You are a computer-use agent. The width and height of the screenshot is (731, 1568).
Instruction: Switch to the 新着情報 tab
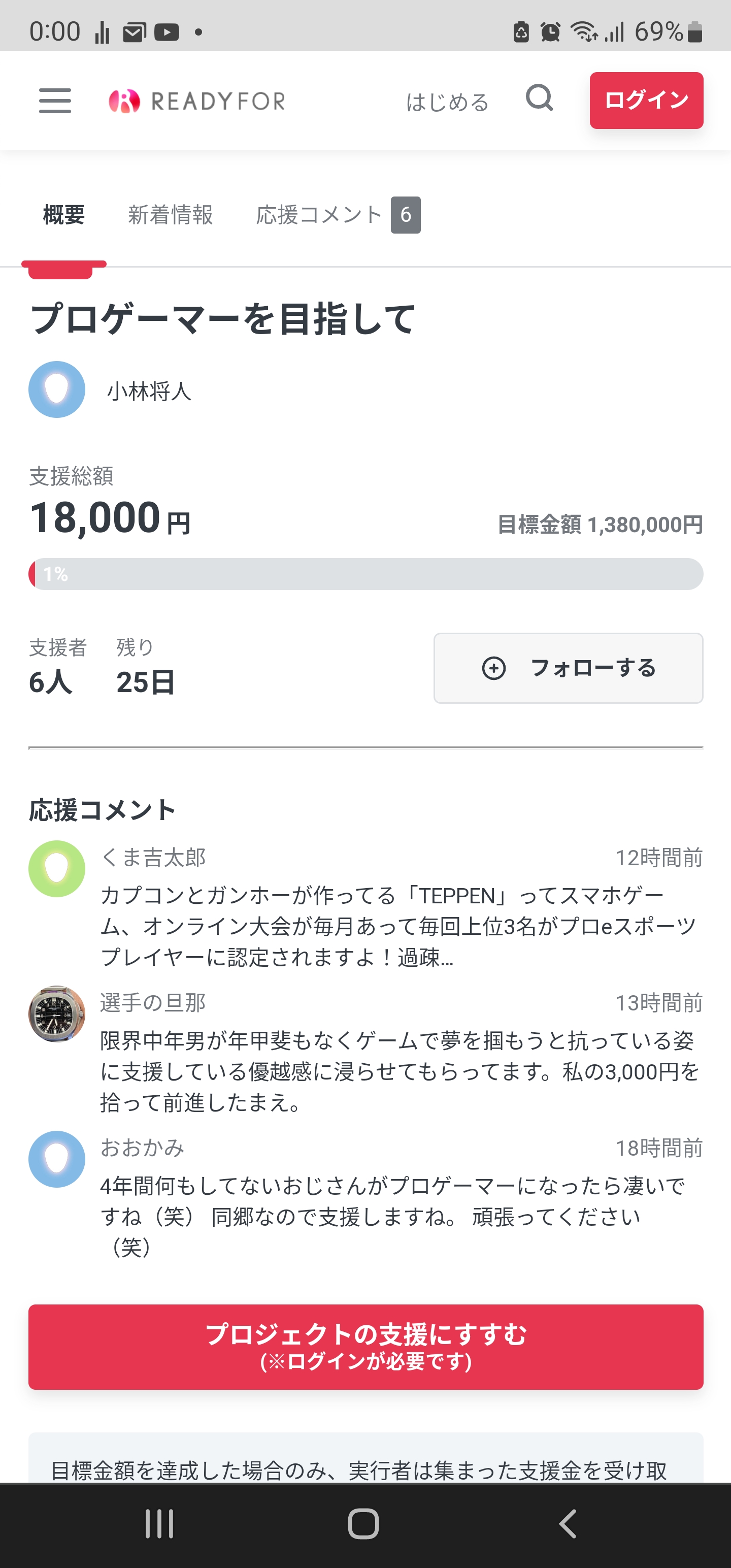coord(171,215)
